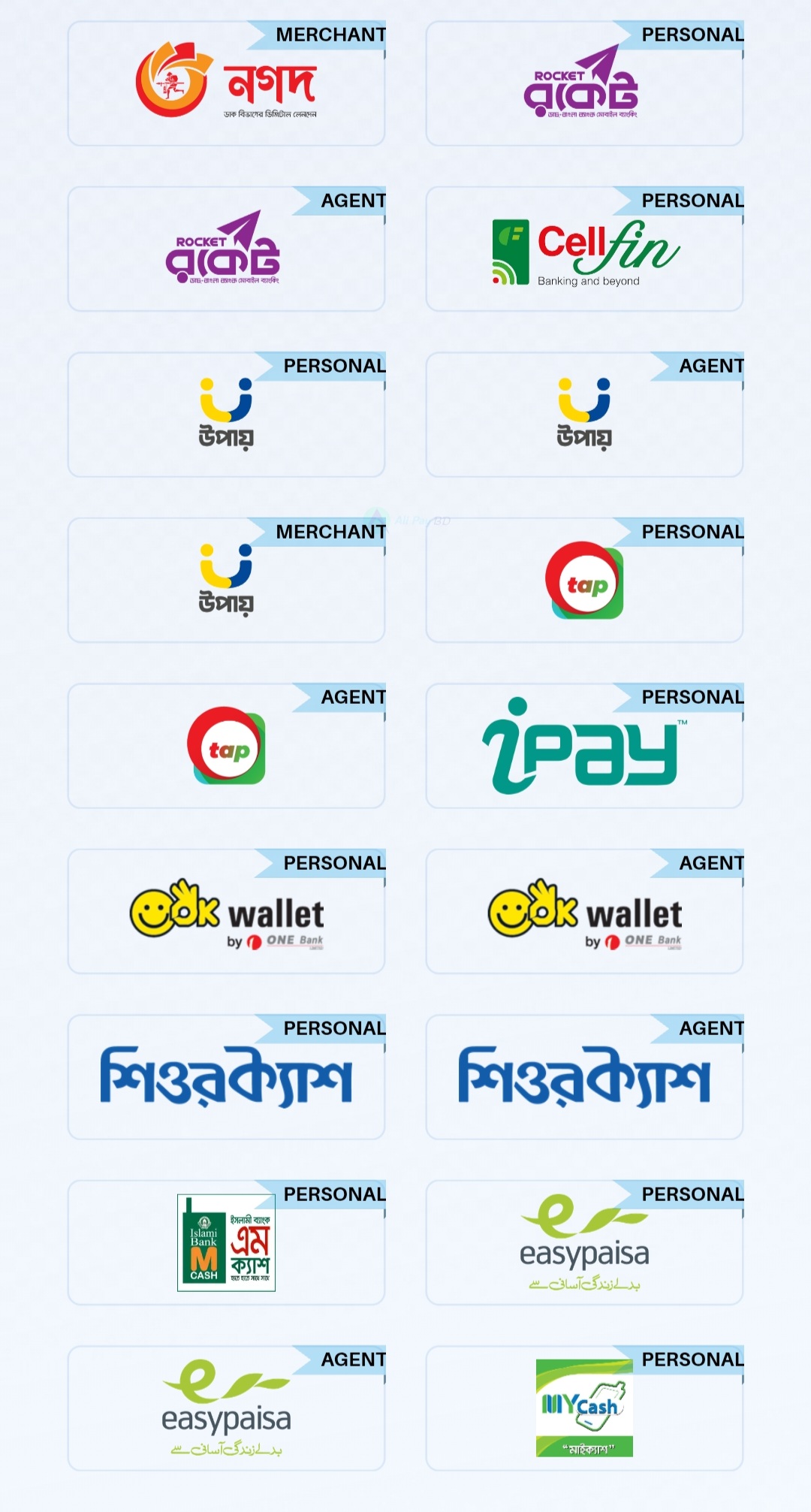Choose the OK Wallet Agent card

(583, 911)
